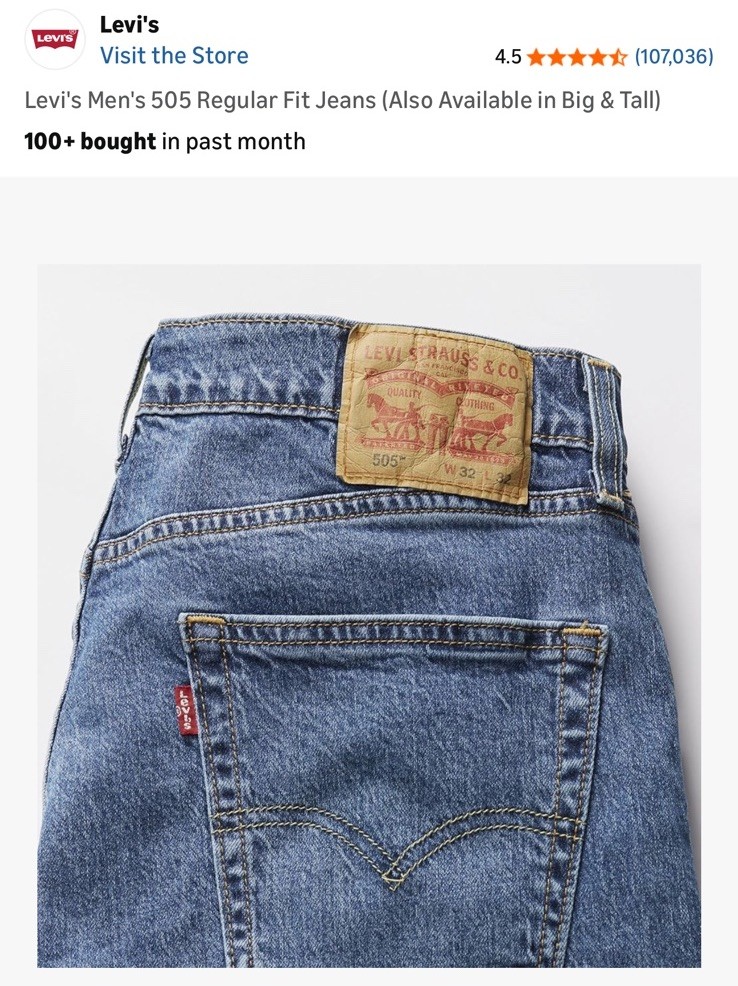This screenshot has width=738, height=986.
Task: Tap the Levi's brand logo
Action: click(x=55, y=39)
